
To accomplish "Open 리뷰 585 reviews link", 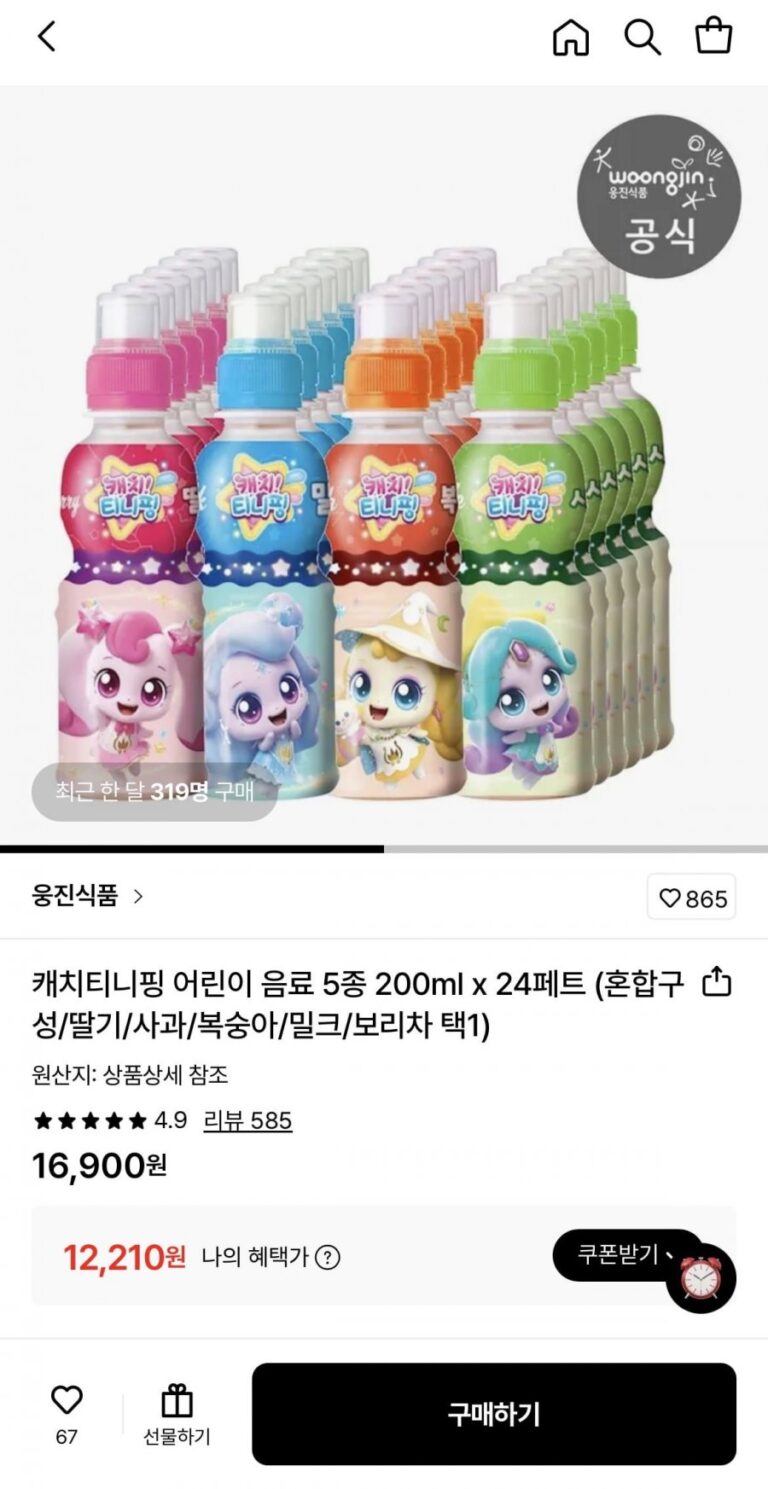I will pos(247,1120).
